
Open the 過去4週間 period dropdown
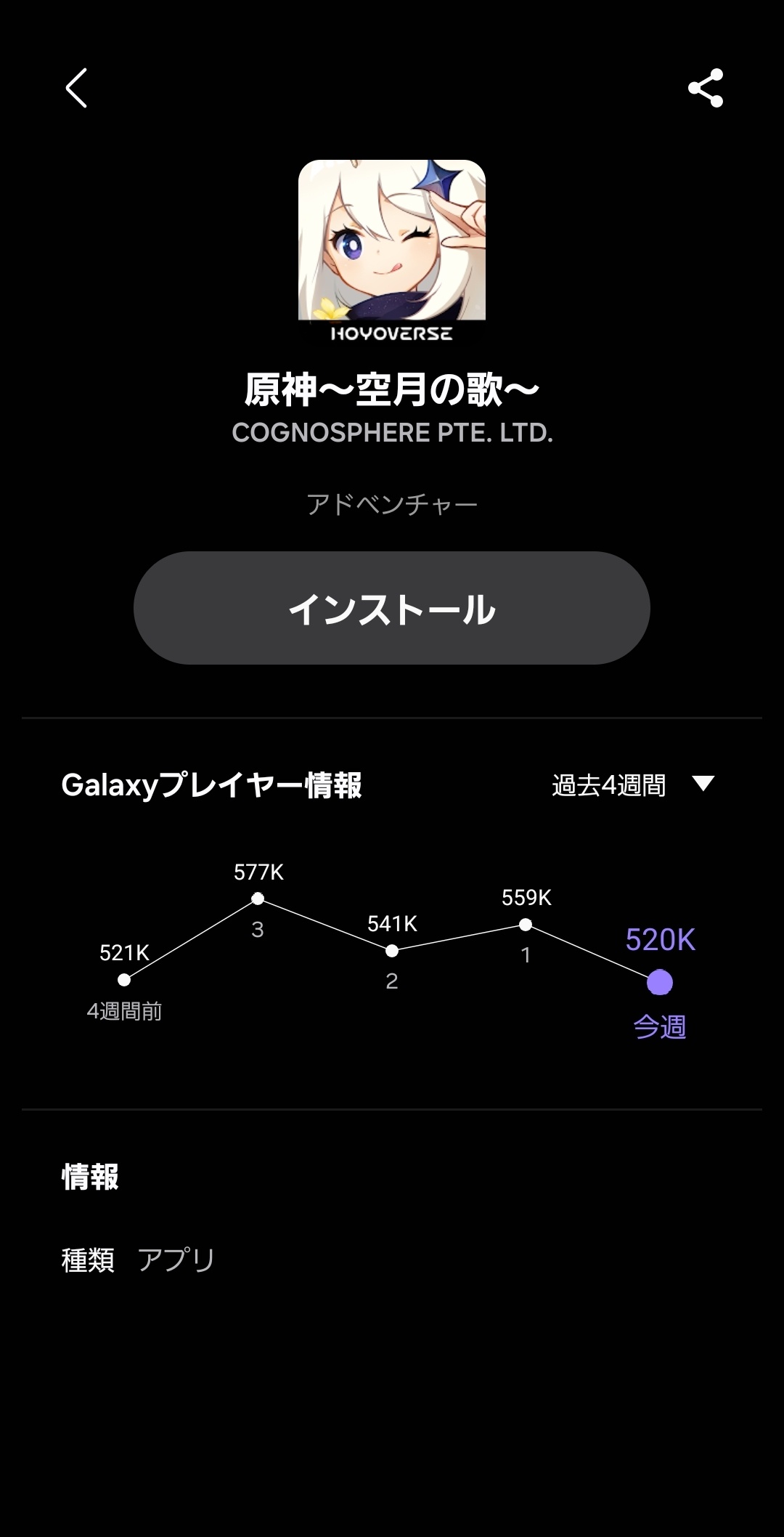633,784
